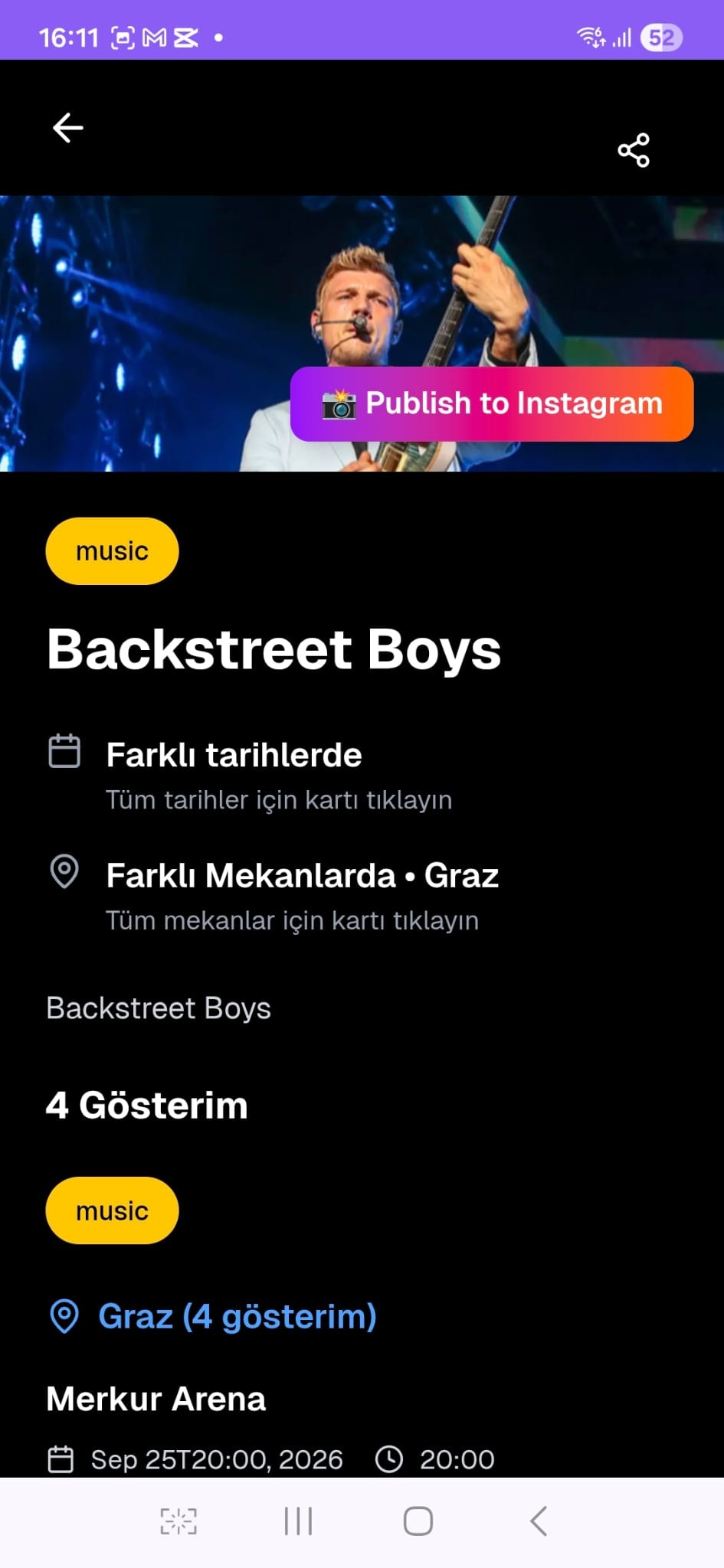Tap Publish to Instagram button
This screenshot has width=724, height=1568.
coord(492,403)
